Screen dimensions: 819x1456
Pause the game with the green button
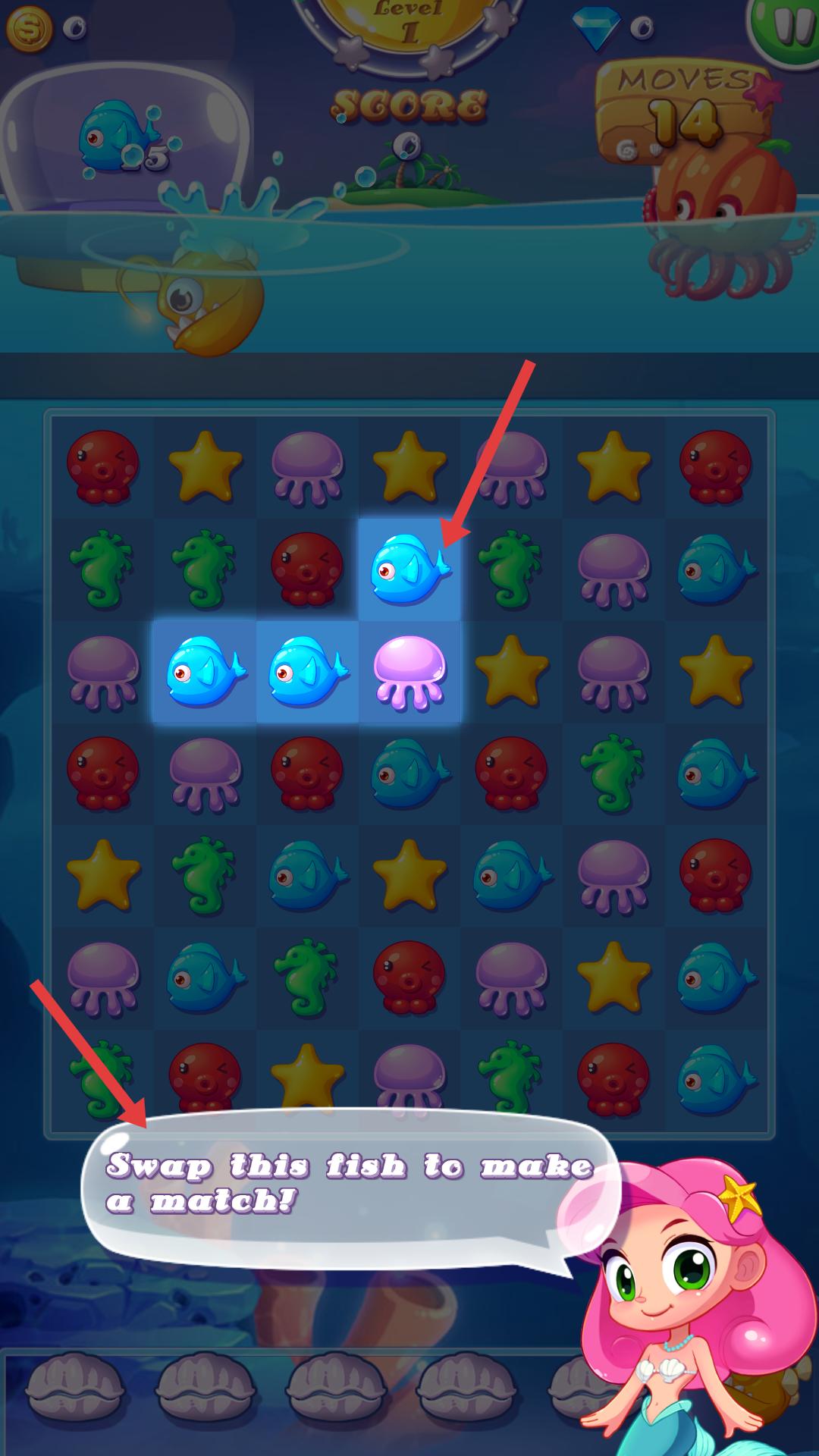pyautogui.click(x=789, y=30)
